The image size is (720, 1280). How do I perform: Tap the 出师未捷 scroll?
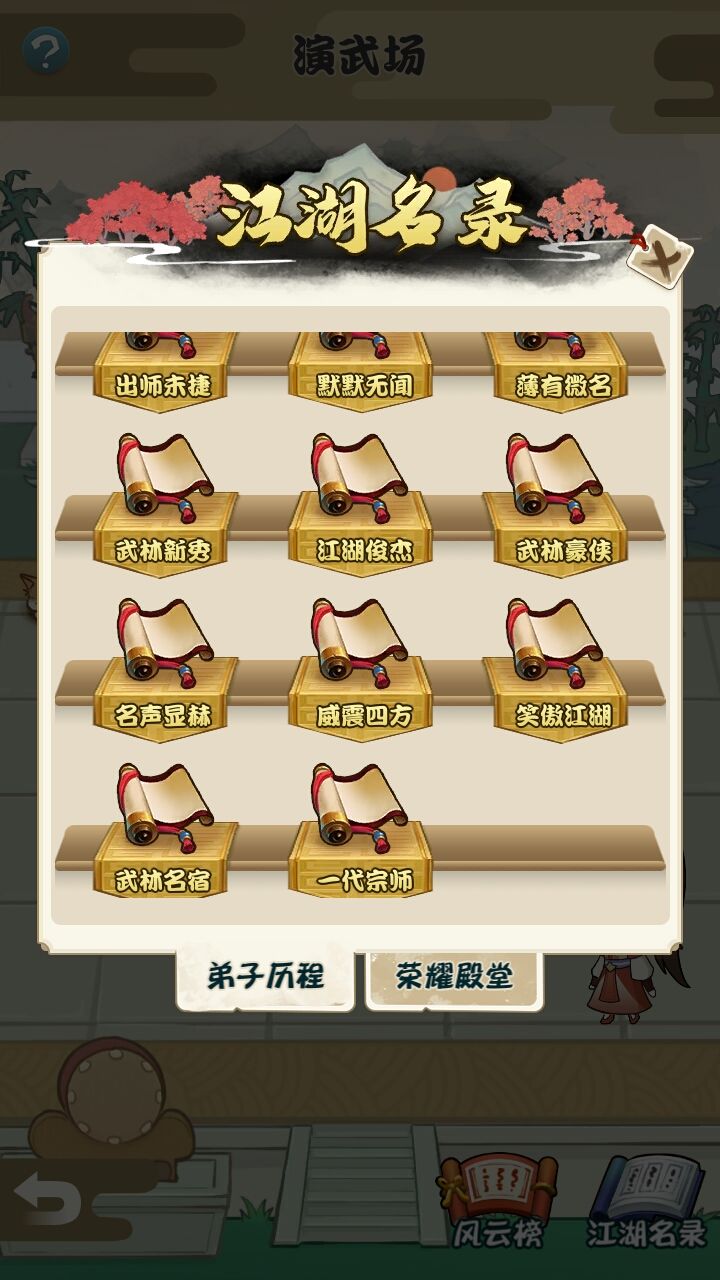pos(165,368)
